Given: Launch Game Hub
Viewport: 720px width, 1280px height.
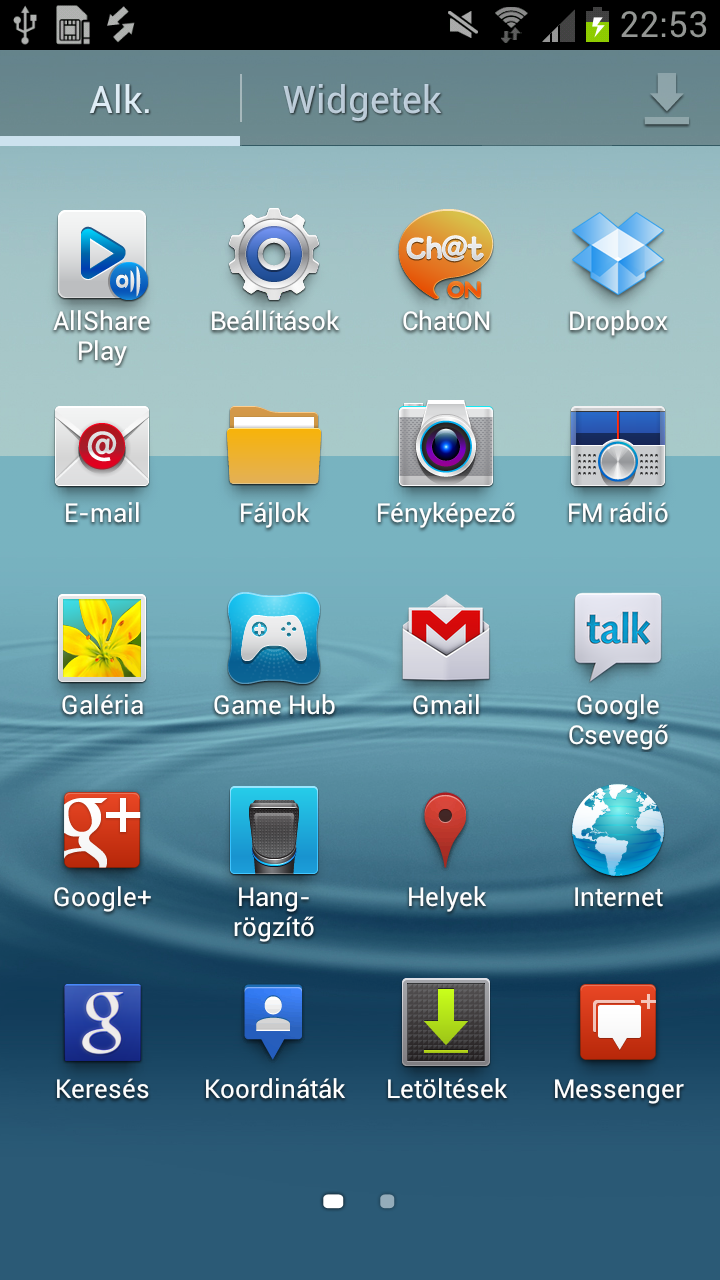Looking at the screenshot, I should click(274, 638).
